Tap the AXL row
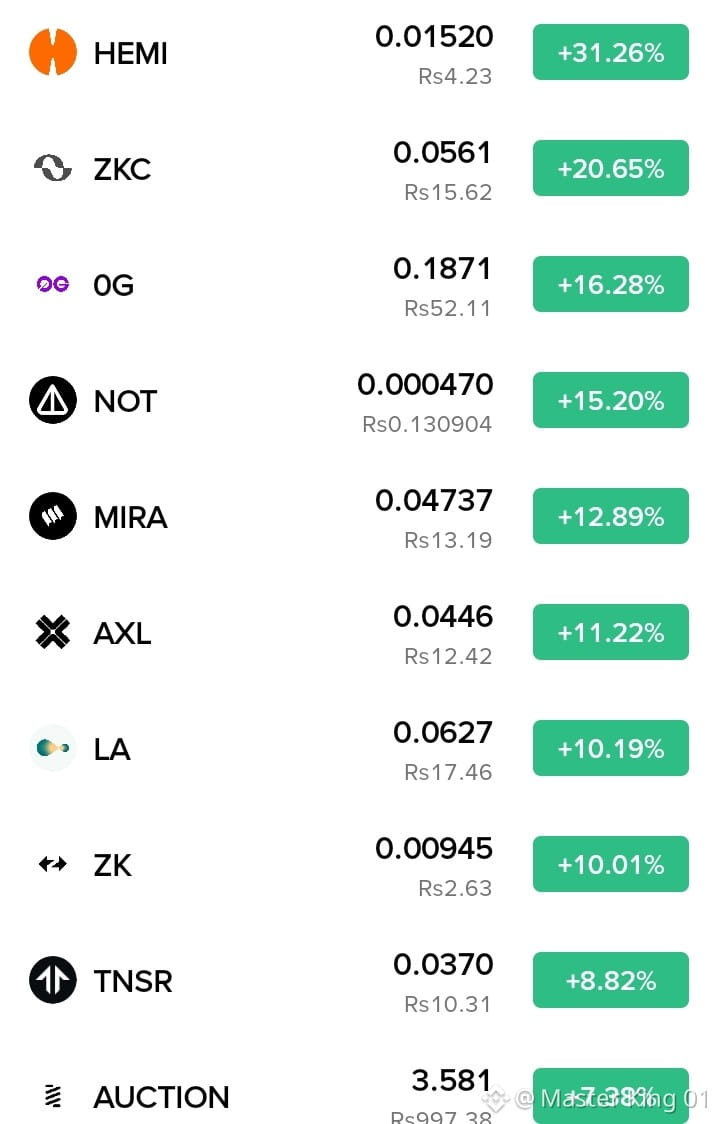Image resolution: width=719 pixels, height=1124 pixels. click(x=359, y=634)
